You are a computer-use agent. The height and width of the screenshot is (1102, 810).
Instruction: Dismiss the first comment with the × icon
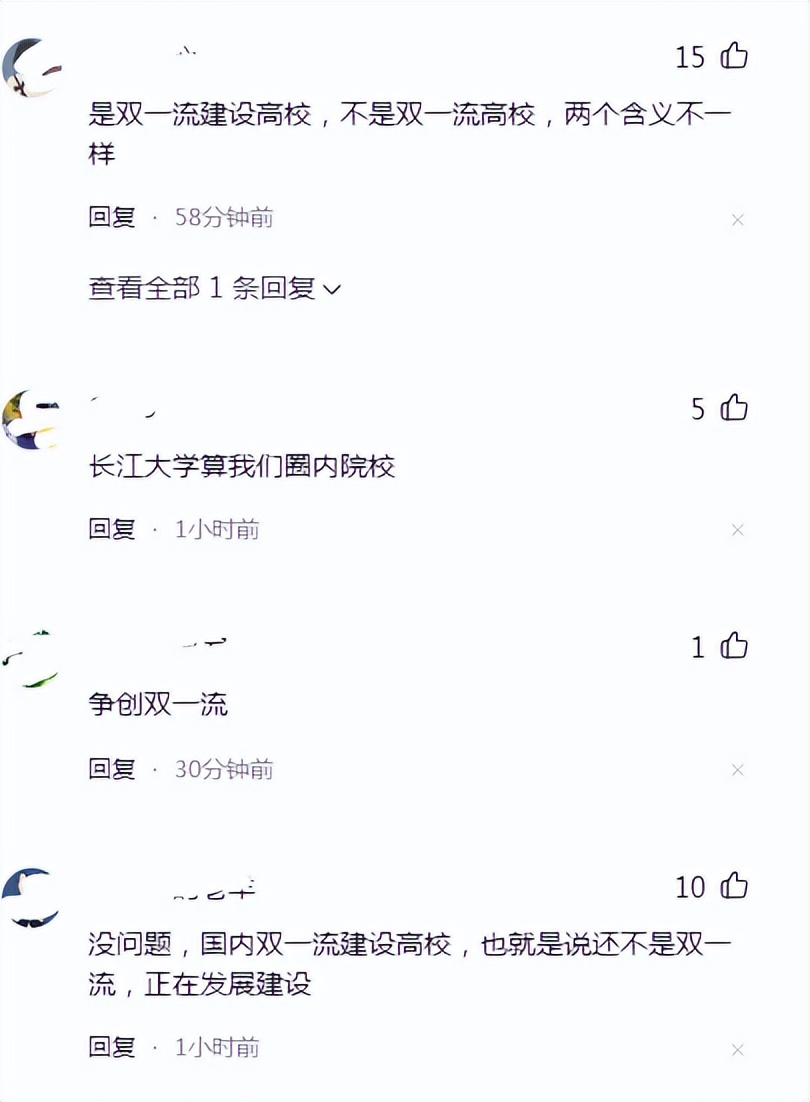[738, 218]
